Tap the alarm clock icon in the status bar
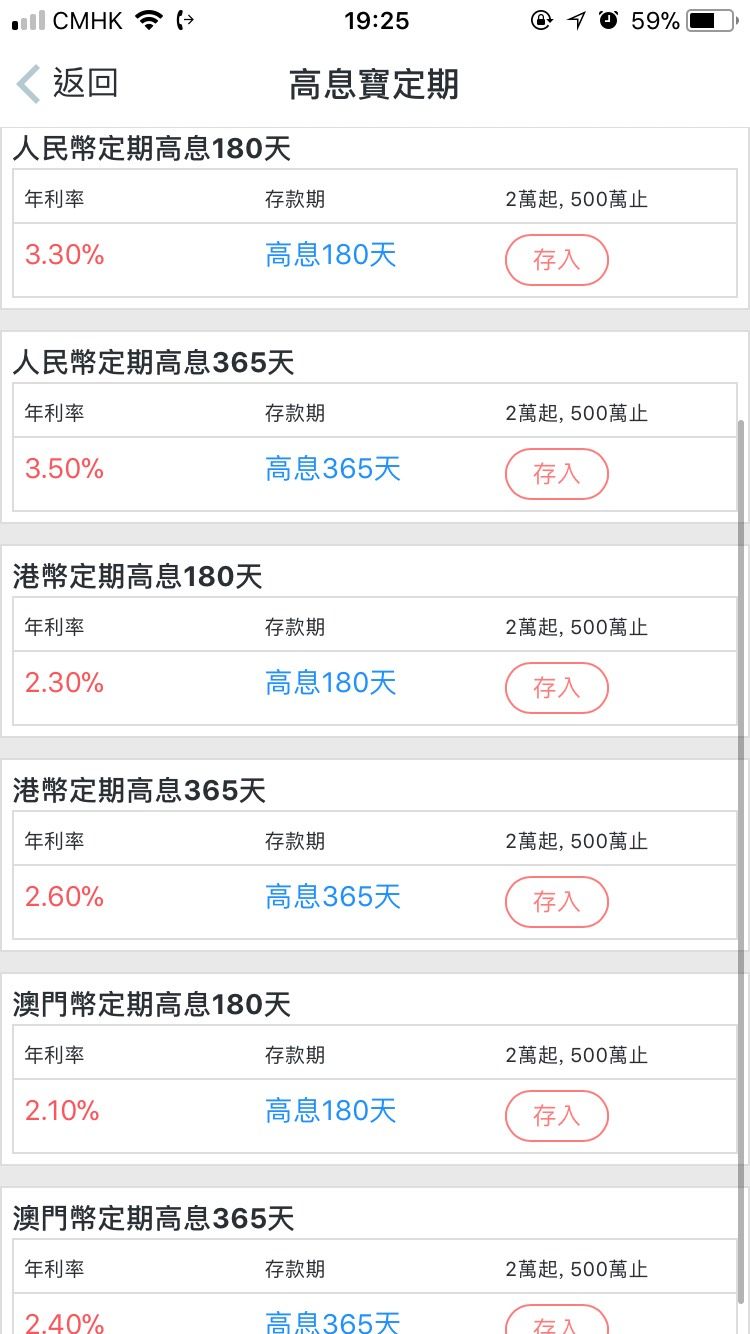Image resolution: width=750 pixels, height=1334 pixels. (x=609, y=20)
